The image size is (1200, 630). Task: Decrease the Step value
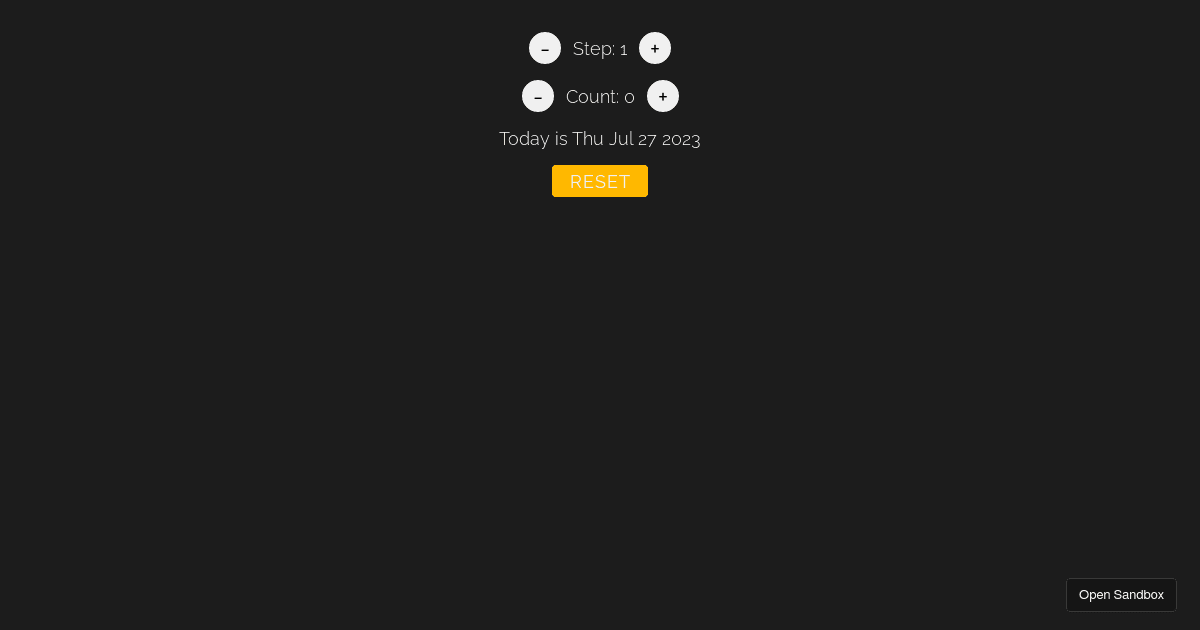pyautogui.click(x=545, y=48)
